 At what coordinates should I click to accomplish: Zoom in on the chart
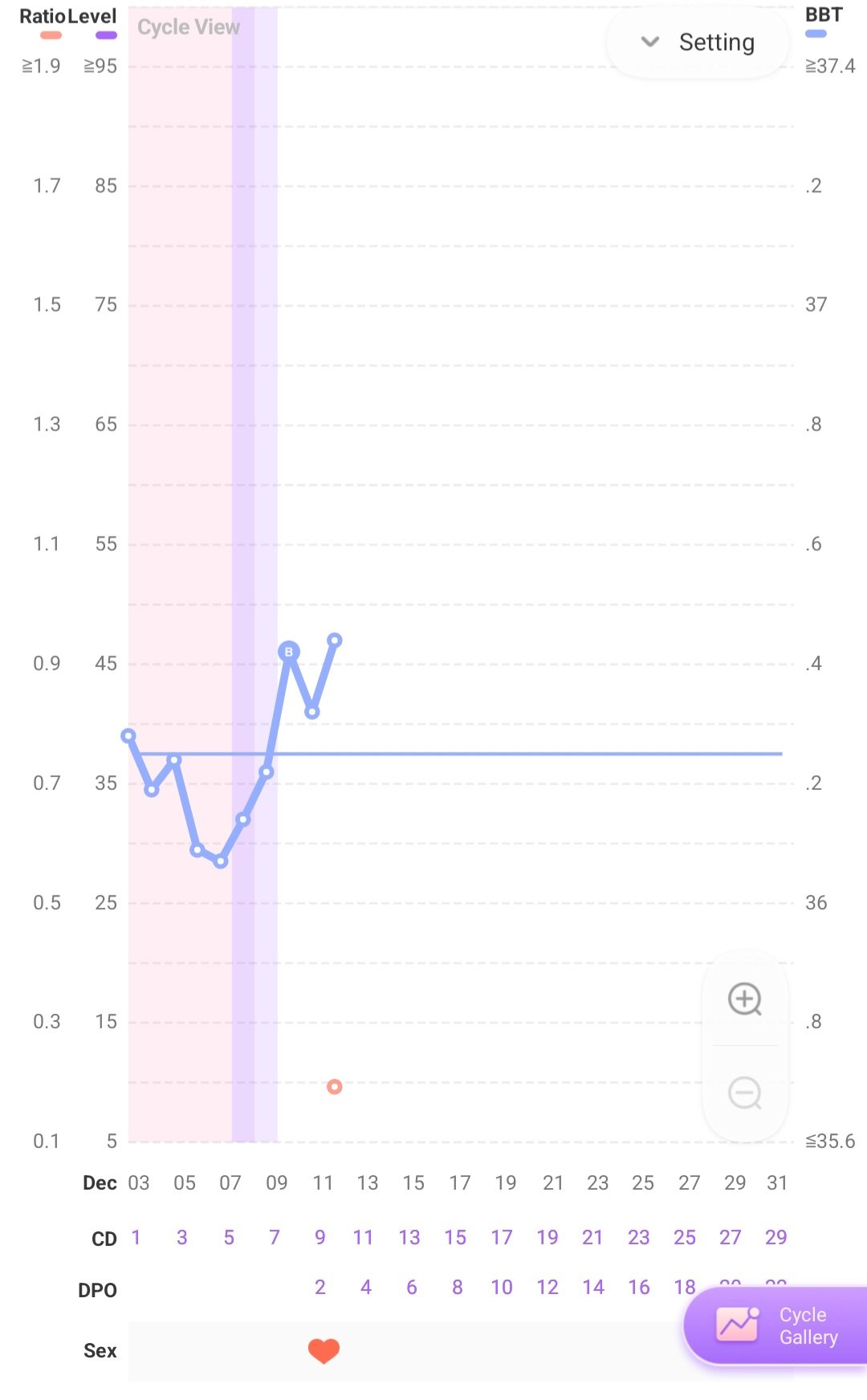744,999
